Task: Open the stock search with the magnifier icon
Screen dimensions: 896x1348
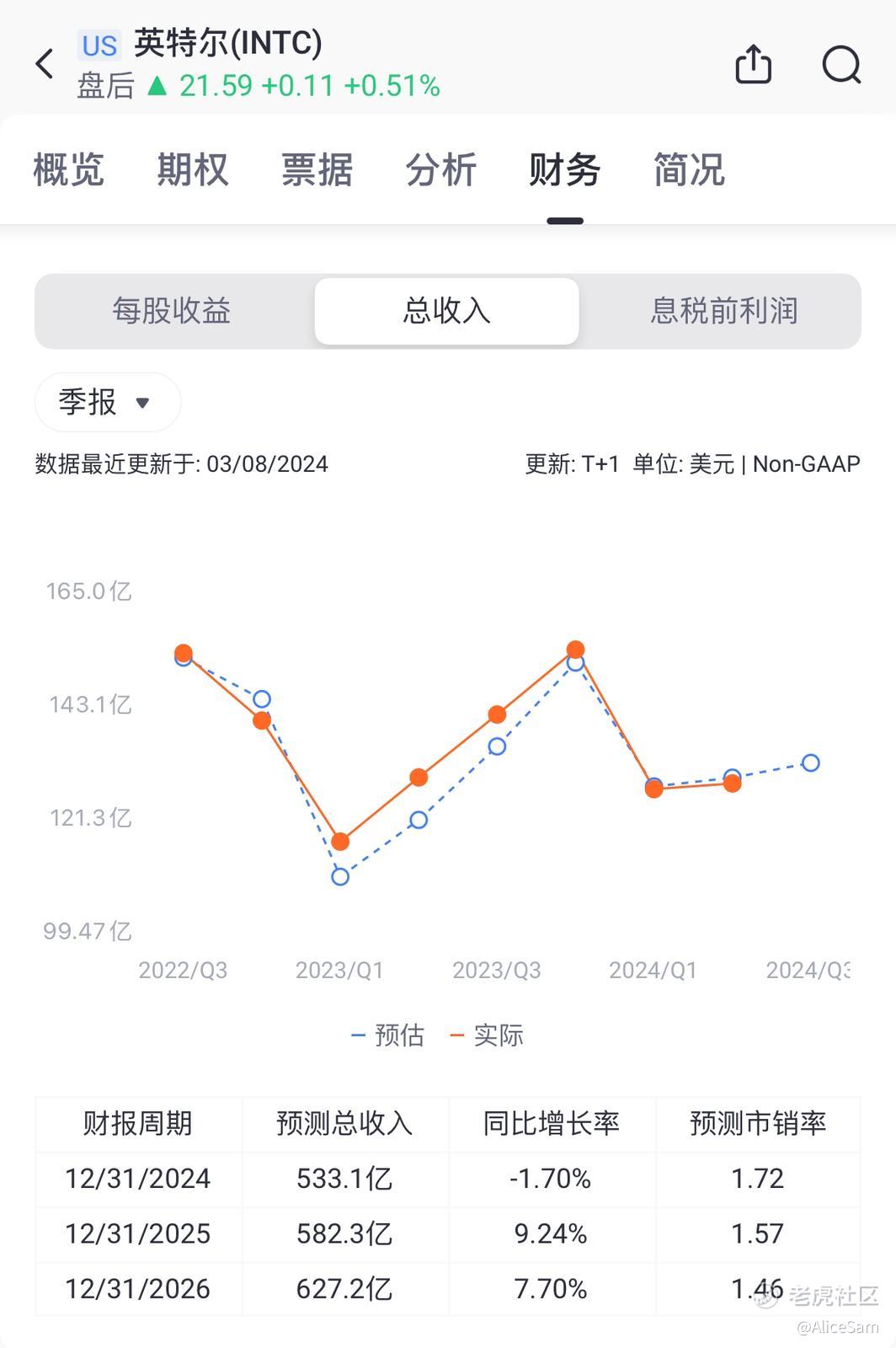Action: click(840, 65)
